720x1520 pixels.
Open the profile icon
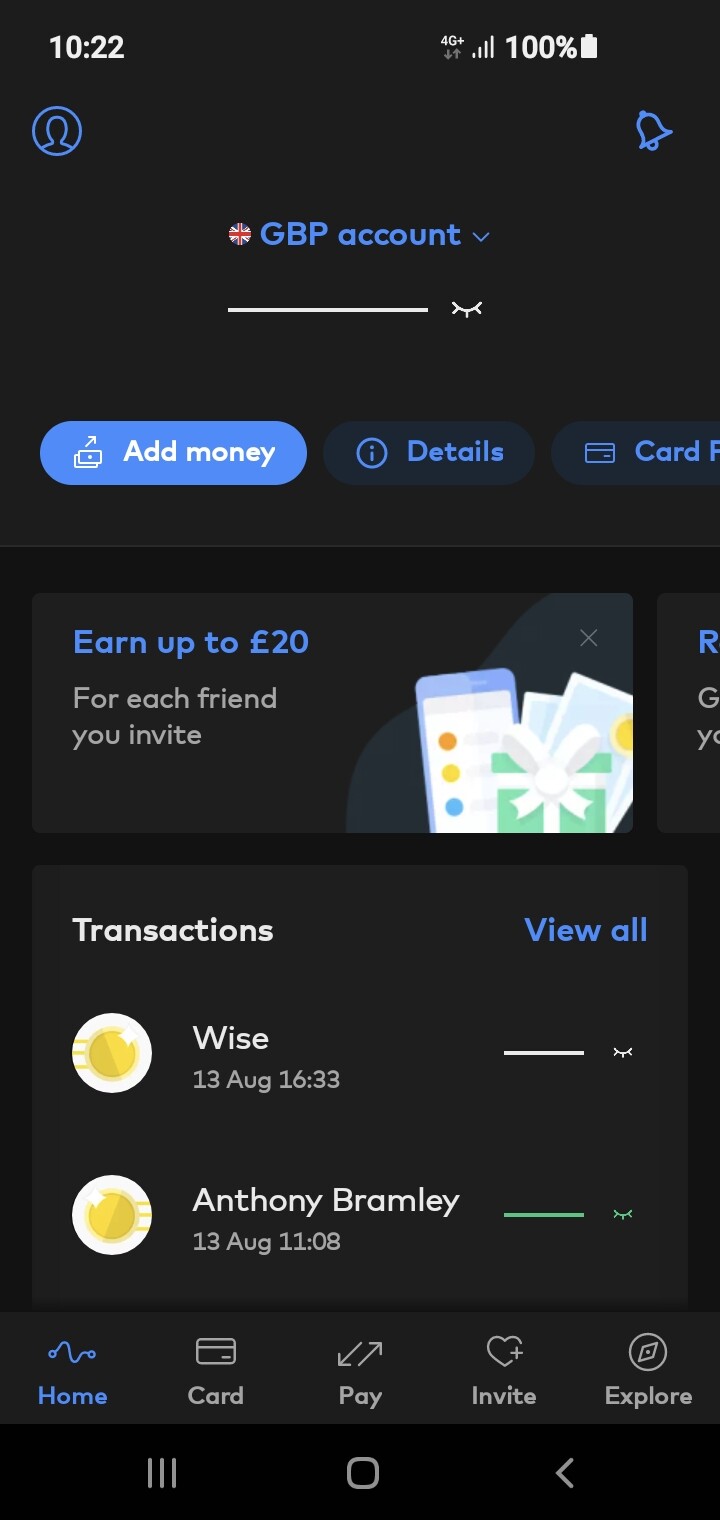coord(57,131)
